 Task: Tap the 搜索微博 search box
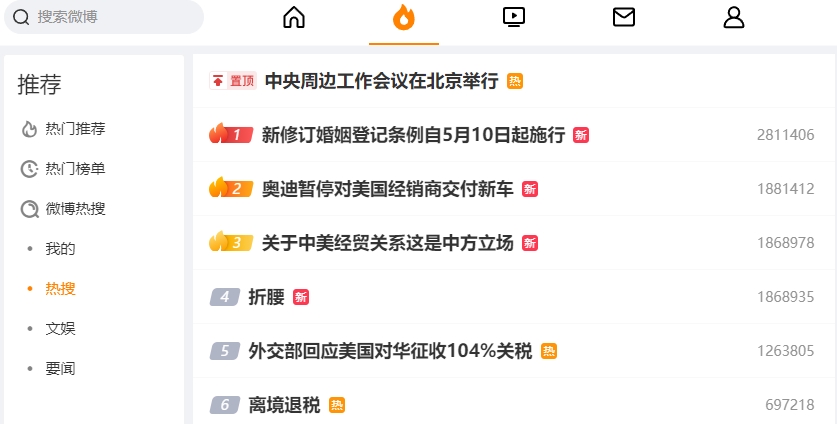(104, 17)
